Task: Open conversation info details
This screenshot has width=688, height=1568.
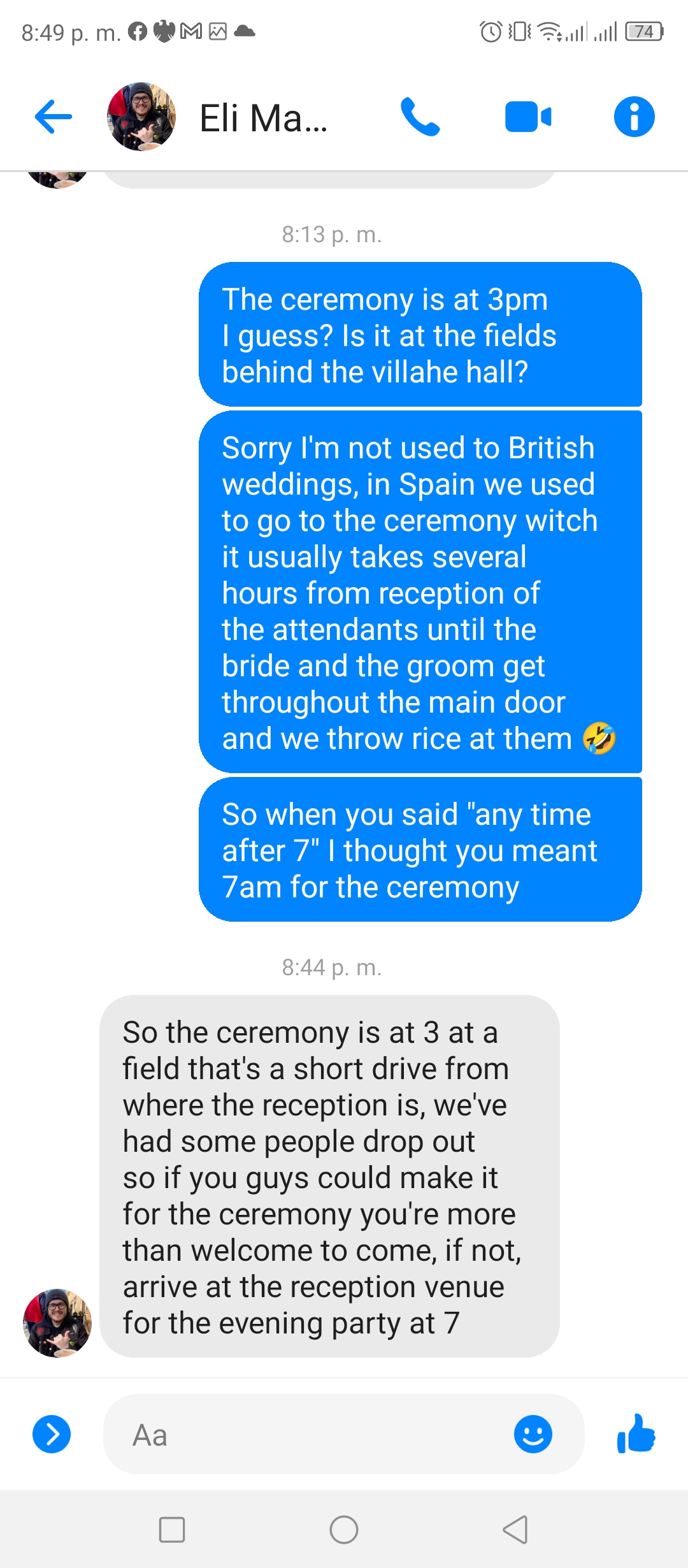Action: click(634, 117)
